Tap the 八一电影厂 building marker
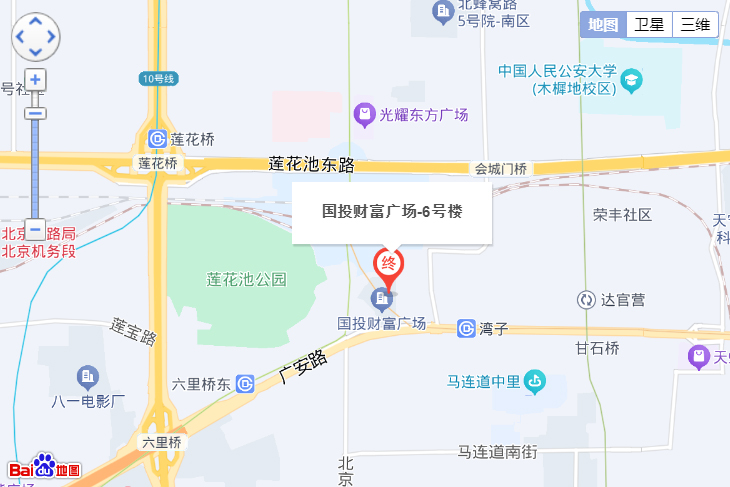This screenshot has height=487, width=730. coord(88,377)
